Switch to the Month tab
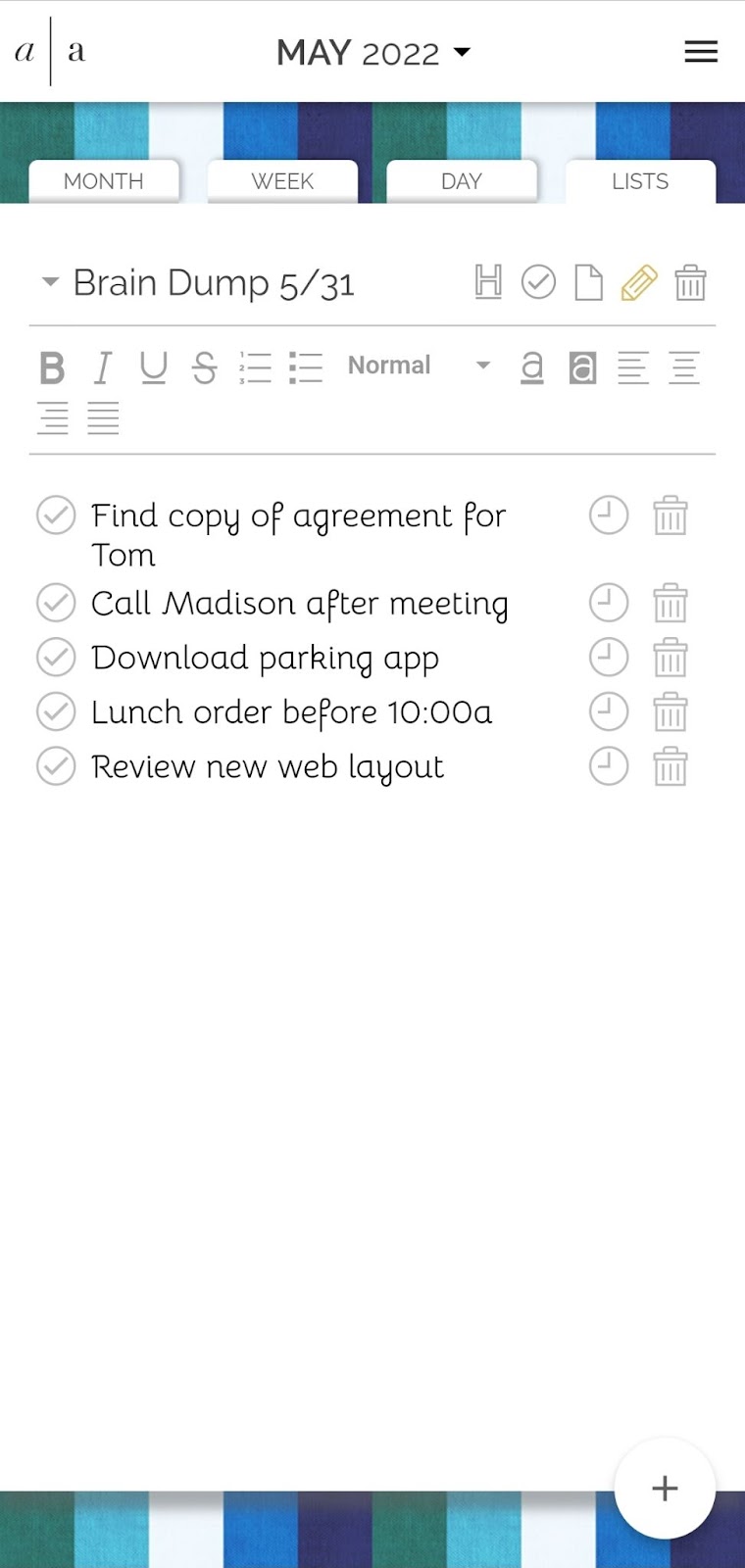Screen dimensions: 745x1568 point(104,181)
